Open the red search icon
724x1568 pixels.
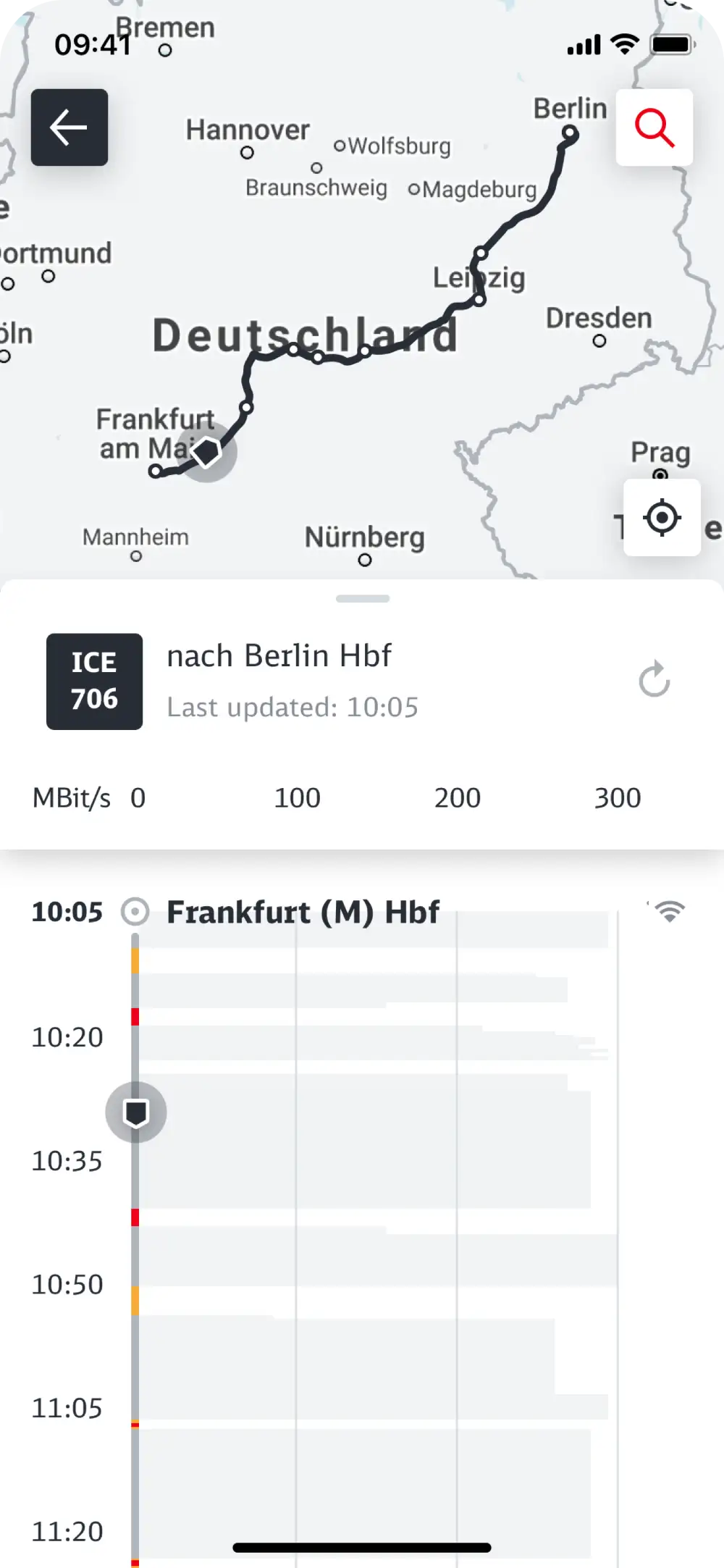point(654,127)
